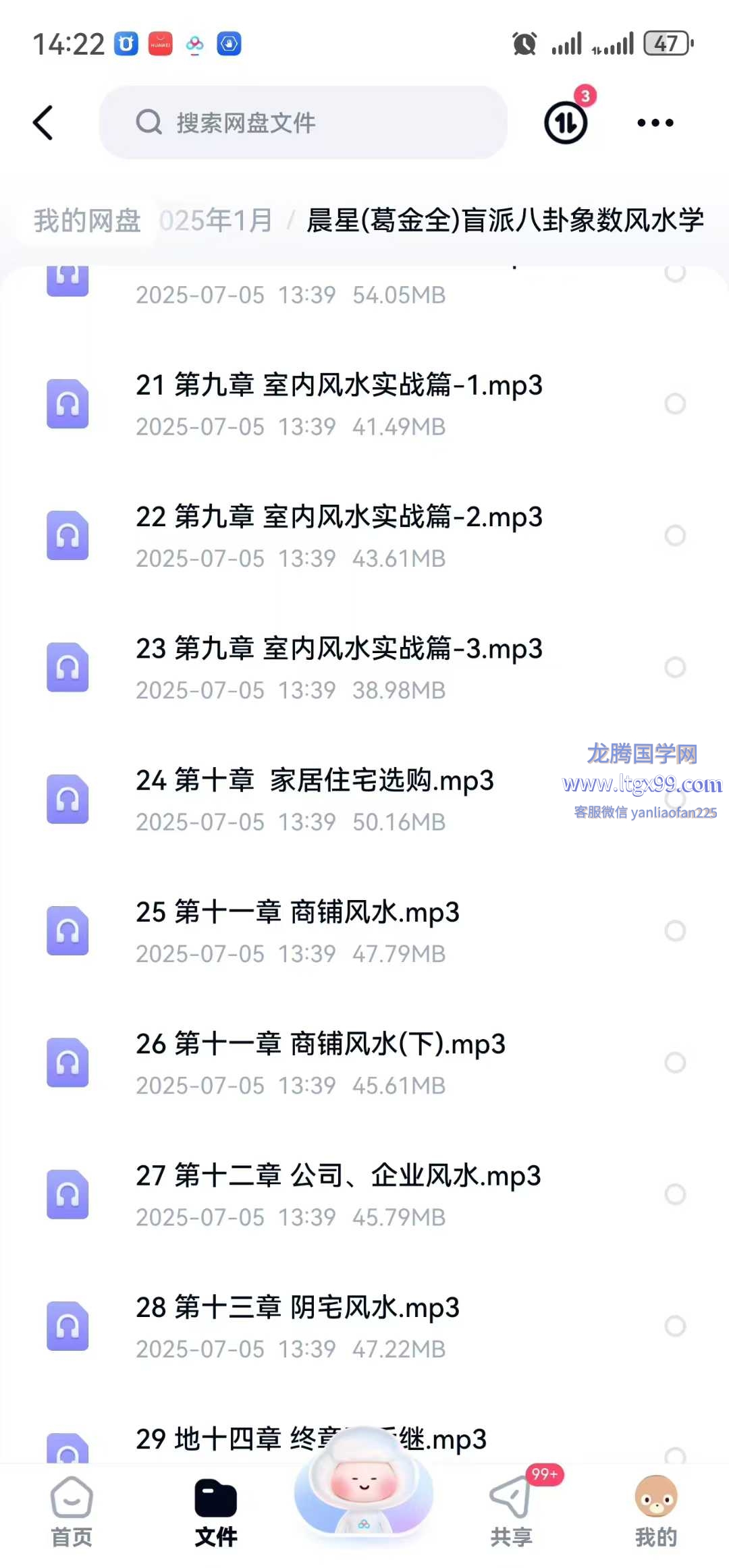Open 26 第十一章 商铺风水(下).mp3
This screenshot has height=1568, width=729.
pyautogui.click(x=364, y=1063)
